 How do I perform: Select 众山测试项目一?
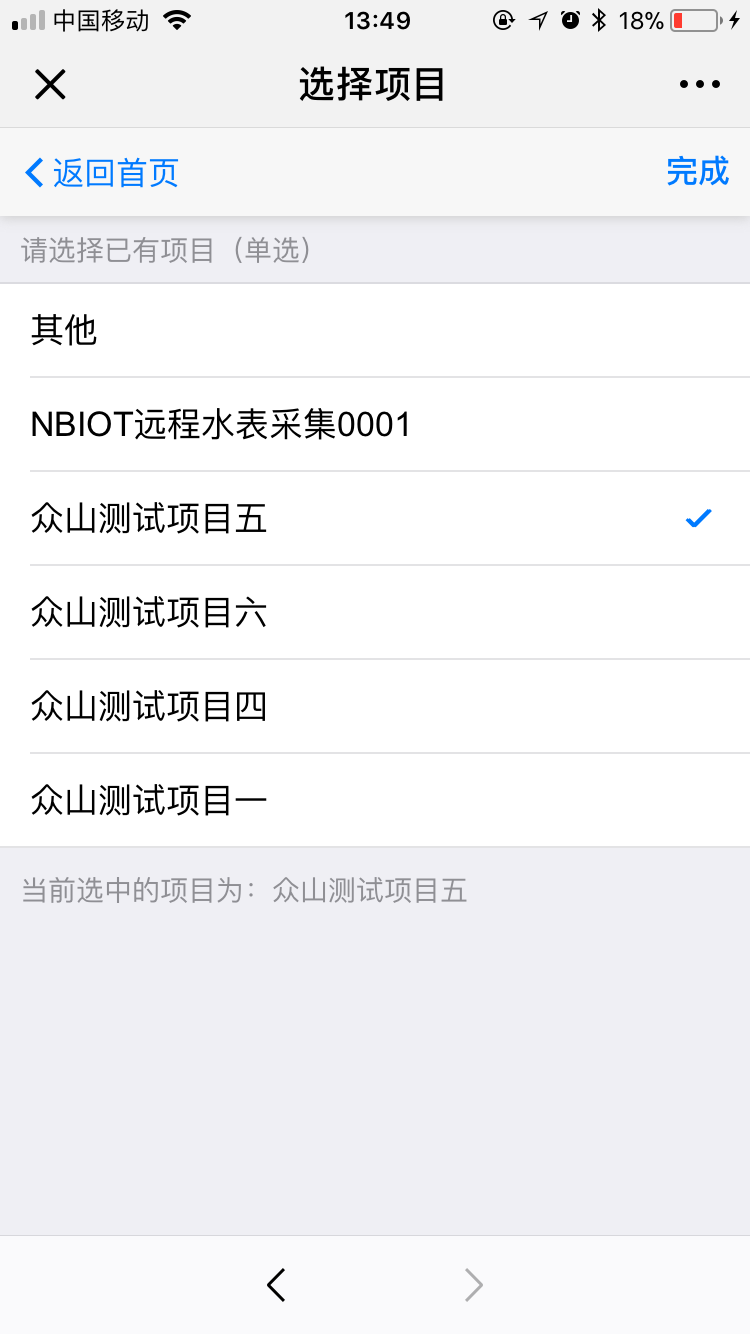(375, 800)
